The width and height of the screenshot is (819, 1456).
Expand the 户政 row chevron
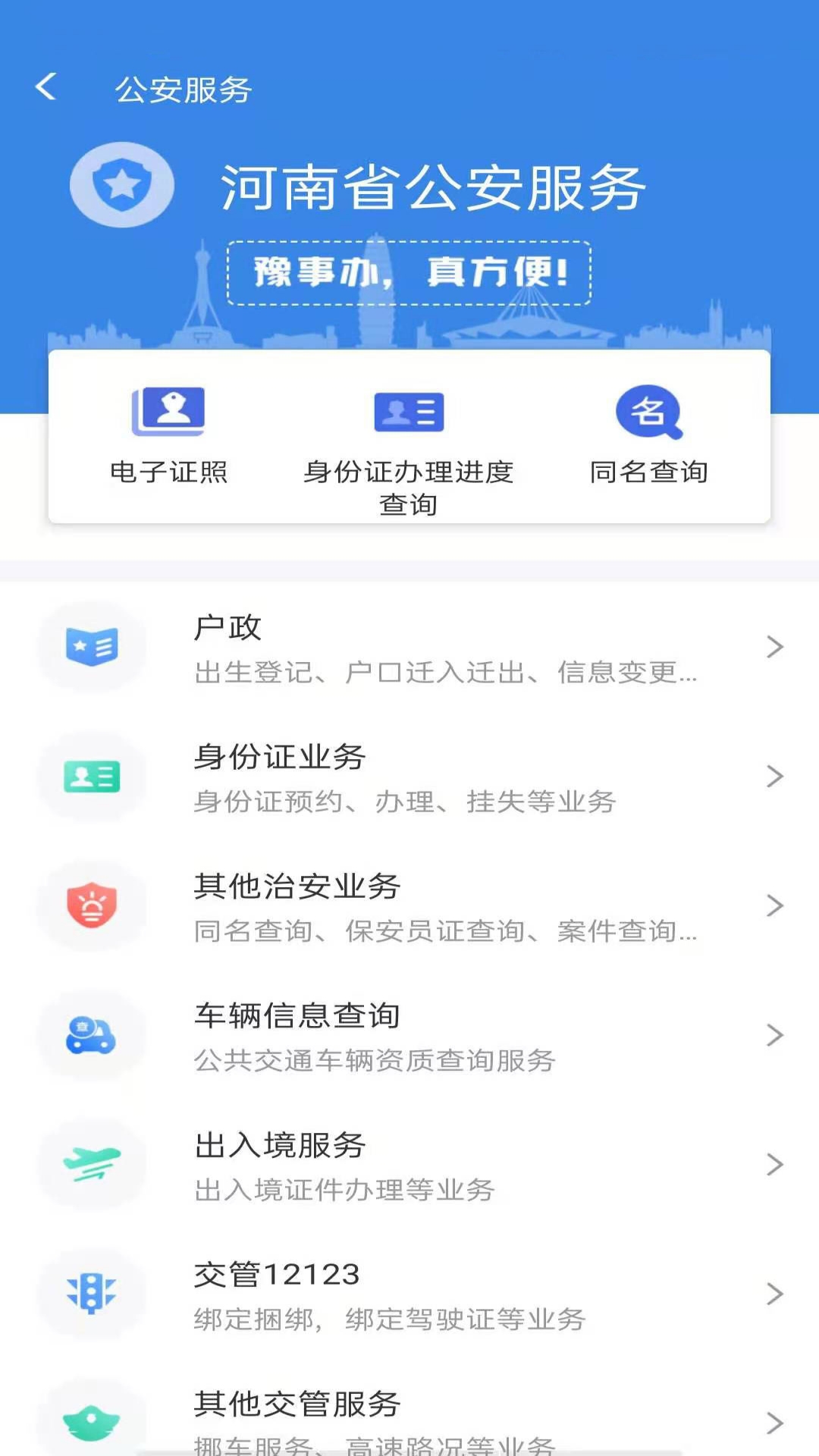[774, 647]
